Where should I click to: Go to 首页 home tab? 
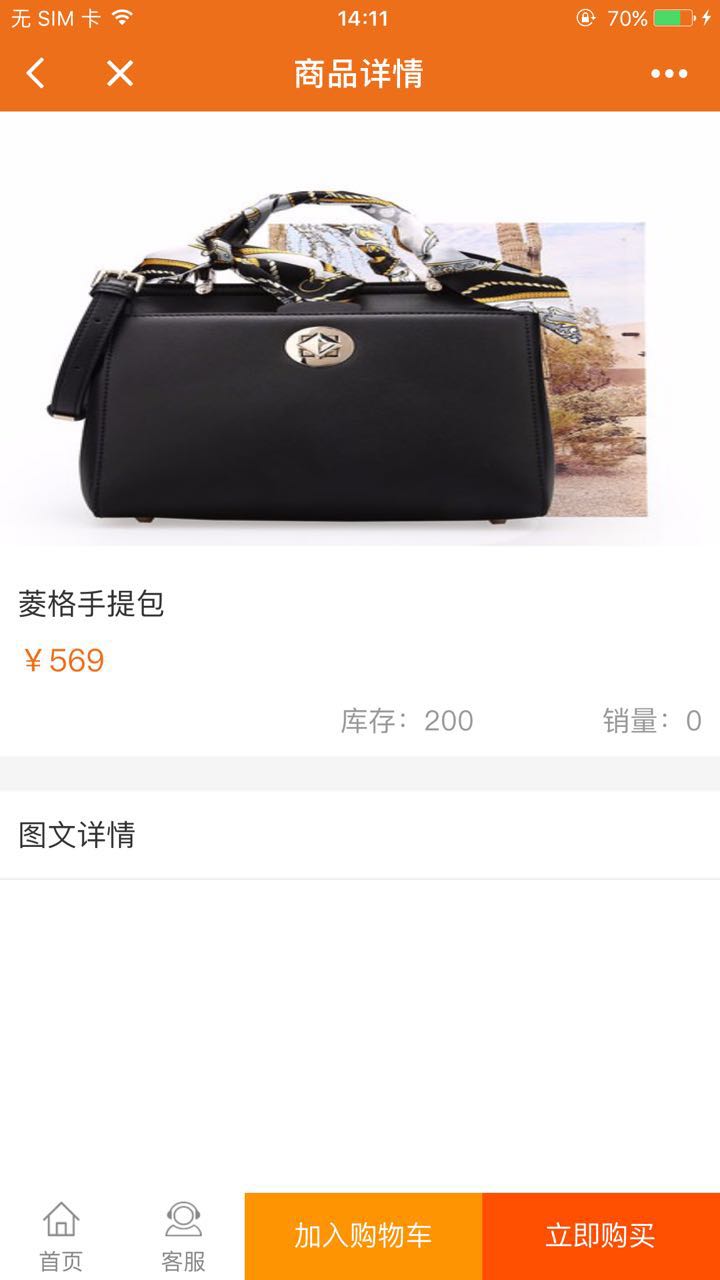click(x=61, y=1236)
